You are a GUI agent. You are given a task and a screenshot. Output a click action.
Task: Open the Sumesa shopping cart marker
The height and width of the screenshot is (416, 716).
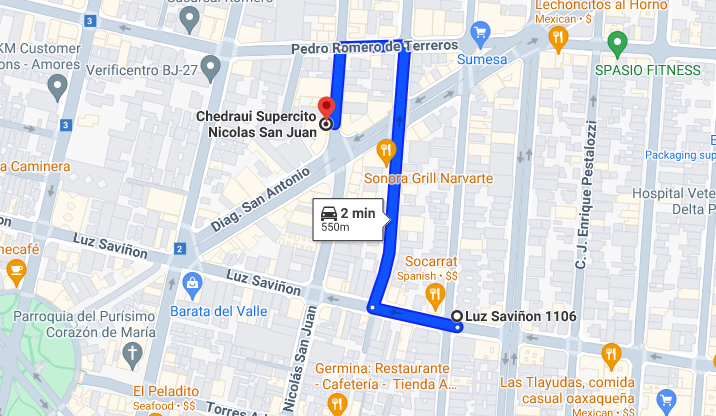tap(480, 34)
